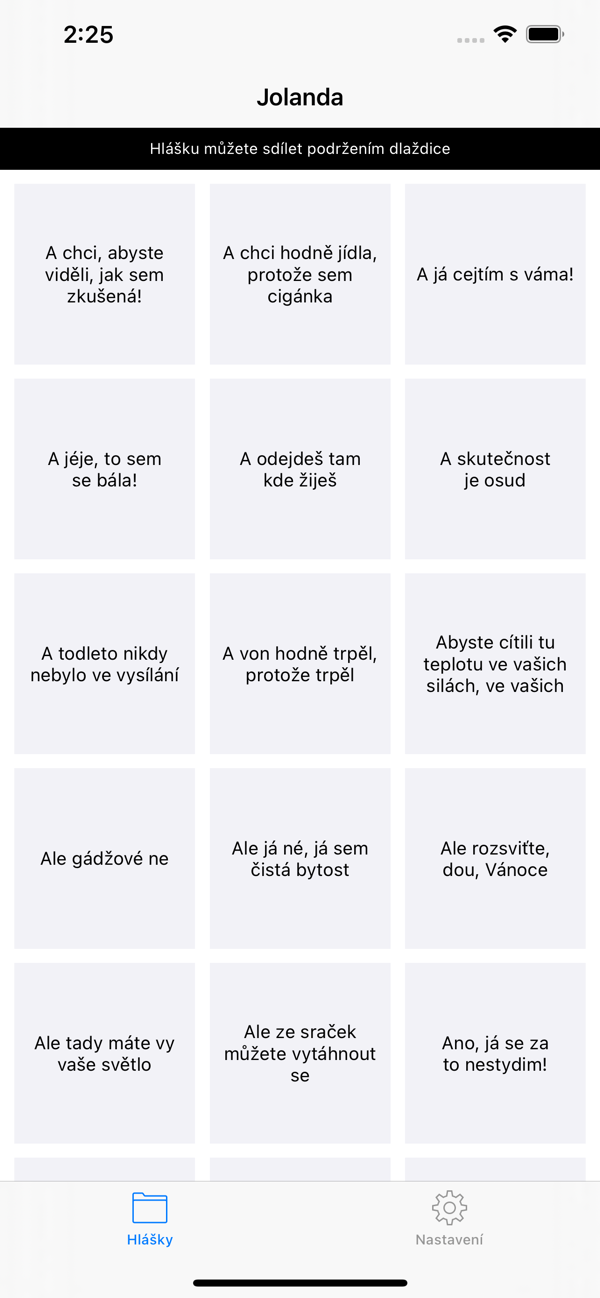600x1298 pixels.
Task: Play 'A chci, abyste viděli, jak sem zkušená!' tile
Action: (x=105, y=274)
